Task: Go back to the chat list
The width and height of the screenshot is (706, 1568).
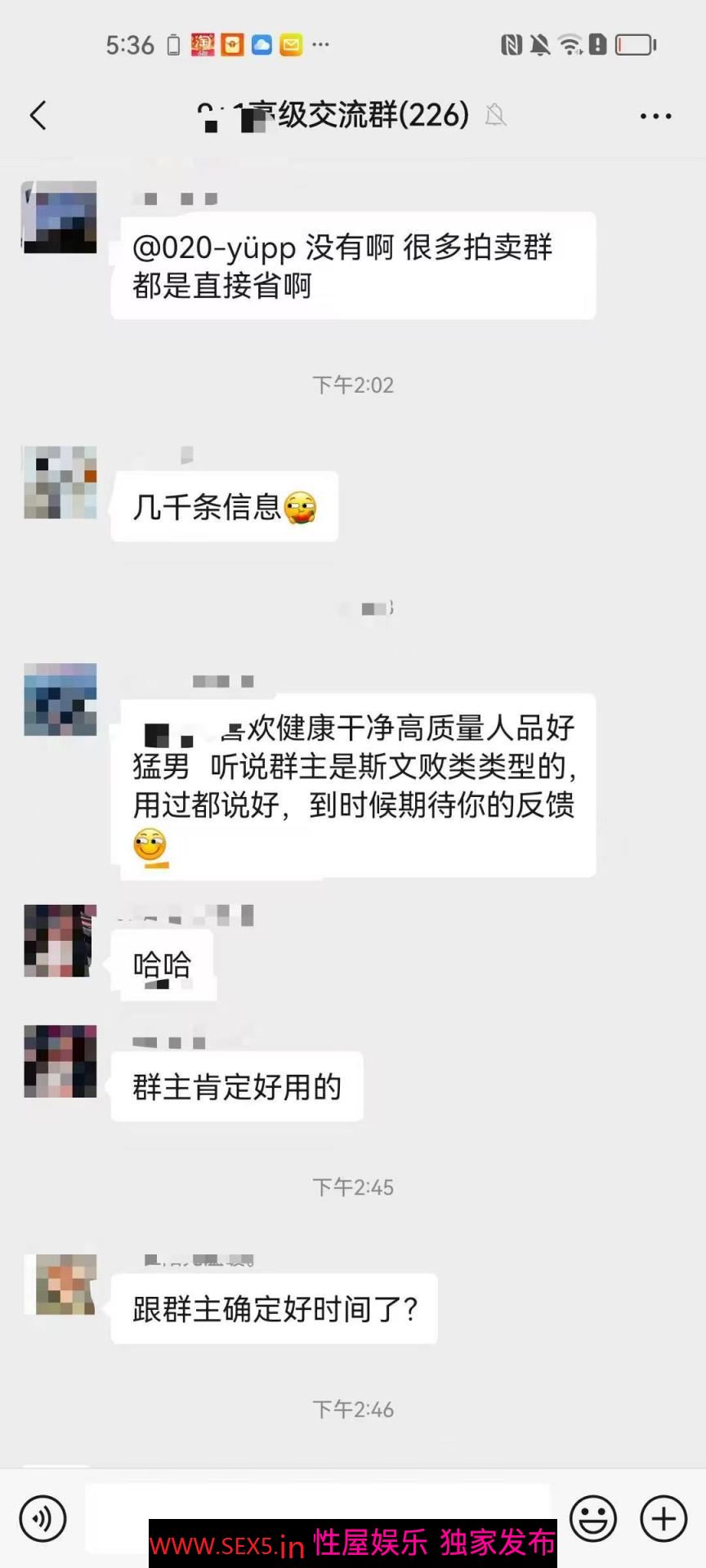Action: click(38, 116)
